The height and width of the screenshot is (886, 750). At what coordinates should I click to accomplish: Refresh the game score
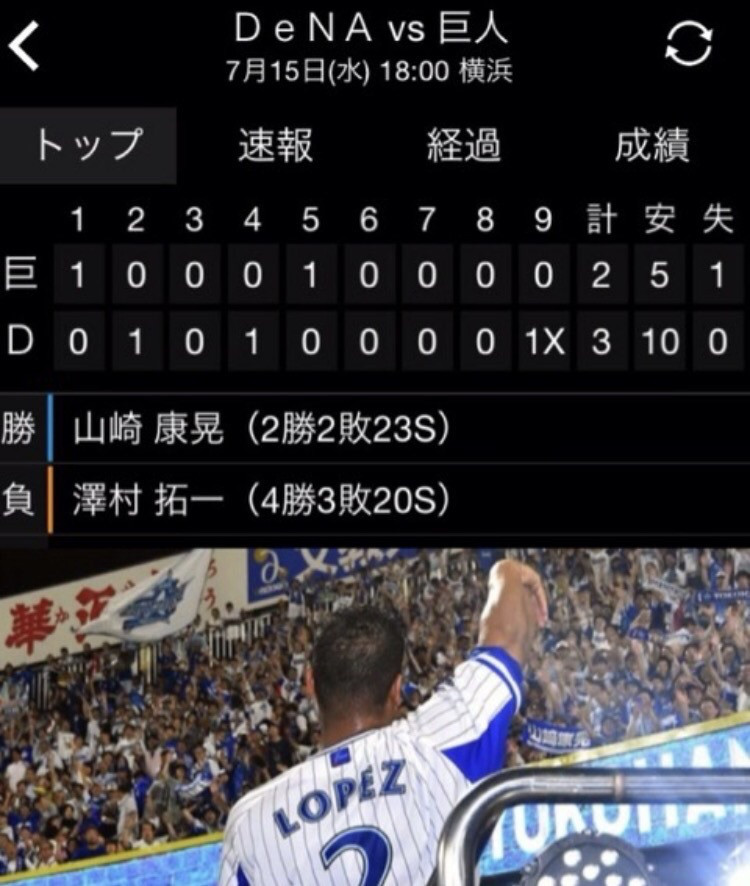[x=689, y=45]
